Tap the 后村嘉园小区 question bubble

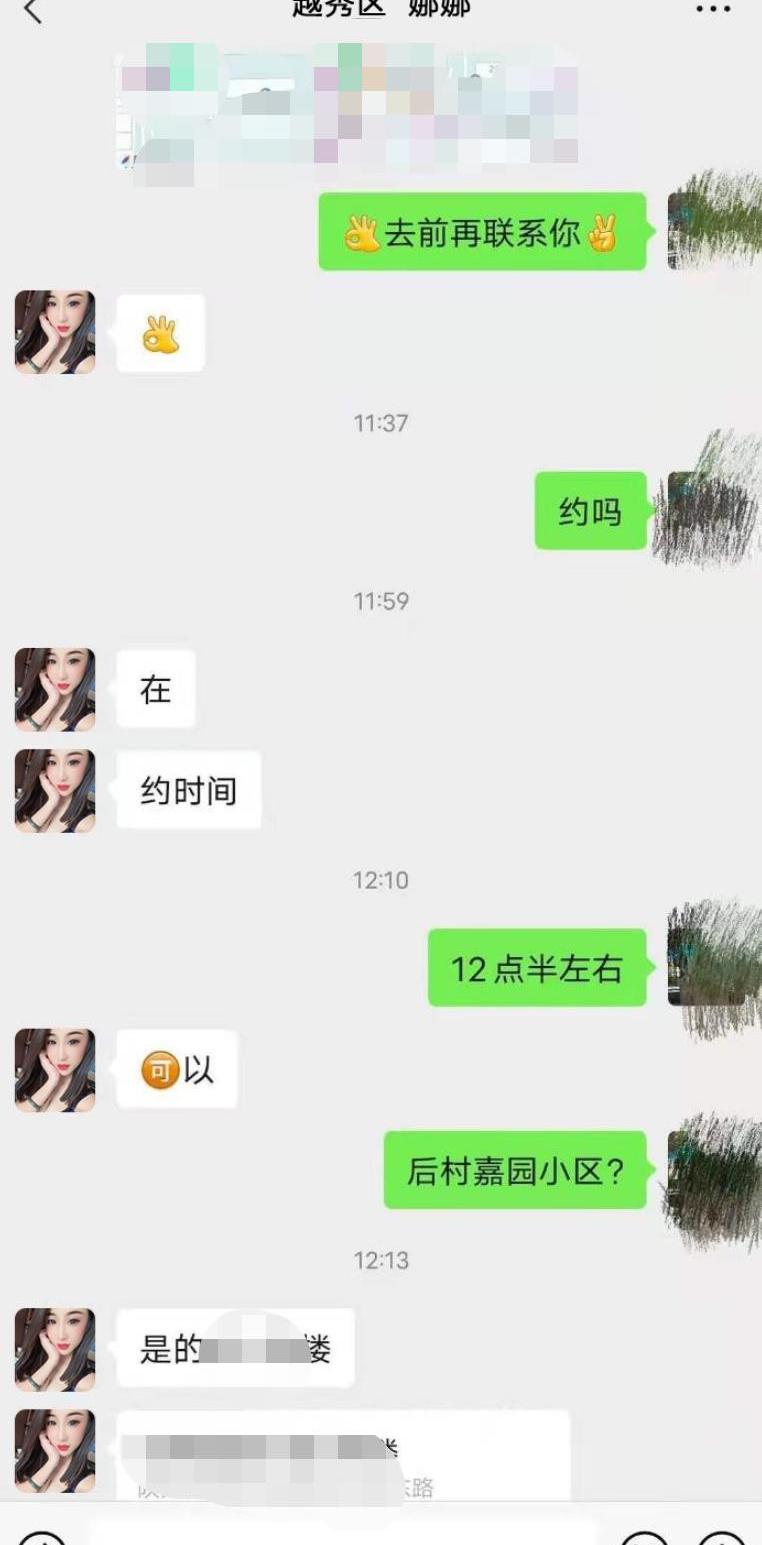[513, 1170]
